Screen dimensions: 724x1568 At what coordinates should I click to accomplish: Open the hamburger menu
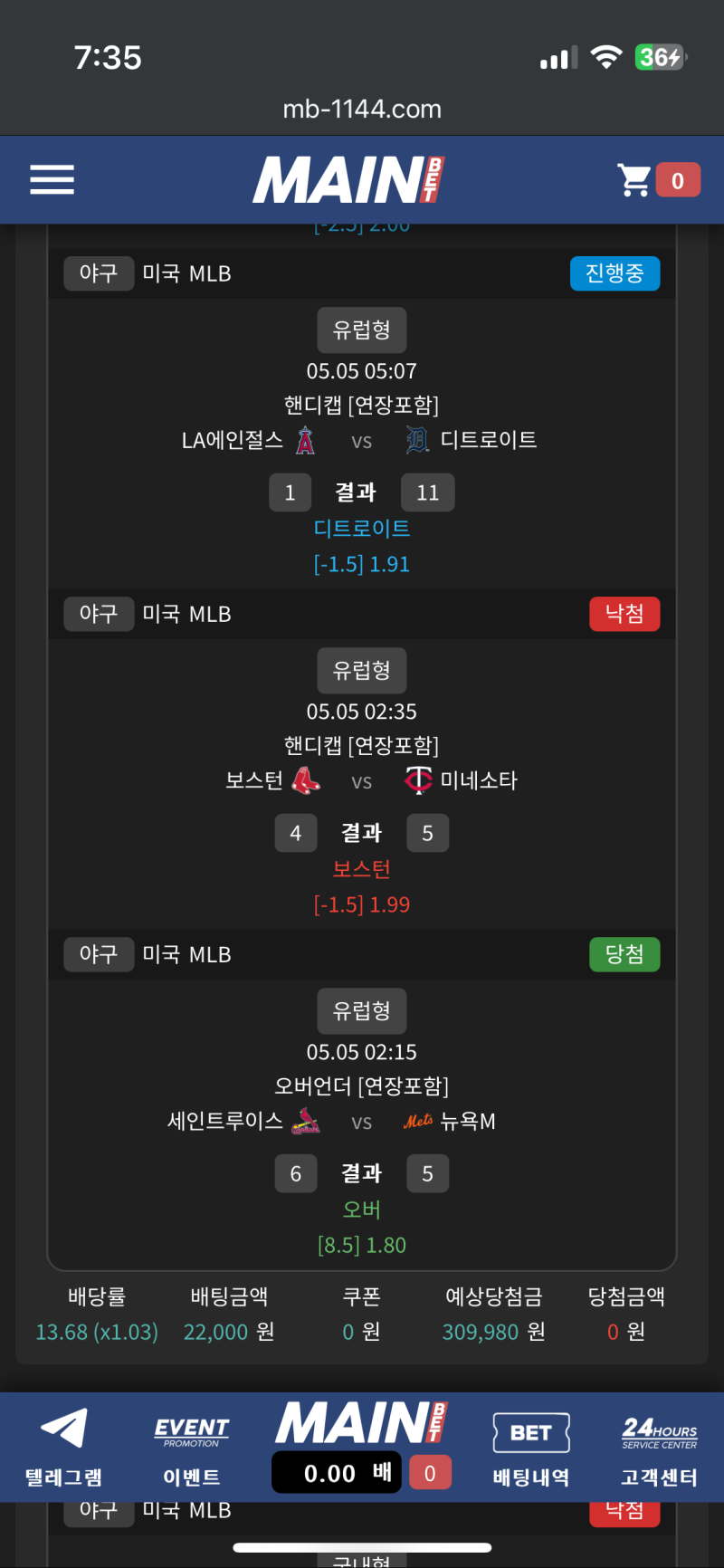click(x=52, y=179)
